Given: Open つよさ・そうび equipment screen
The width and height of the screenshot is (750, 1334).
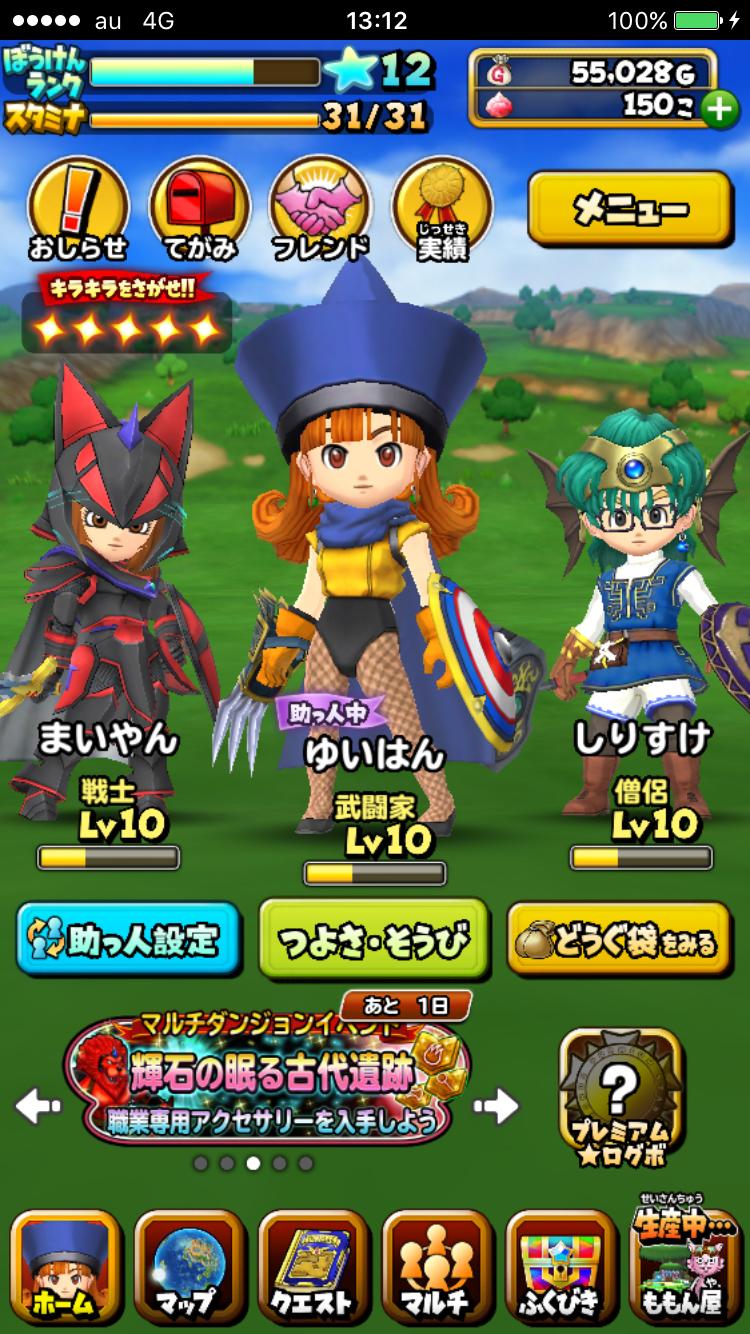Looking at the screenshot, I should pos(373,939).
